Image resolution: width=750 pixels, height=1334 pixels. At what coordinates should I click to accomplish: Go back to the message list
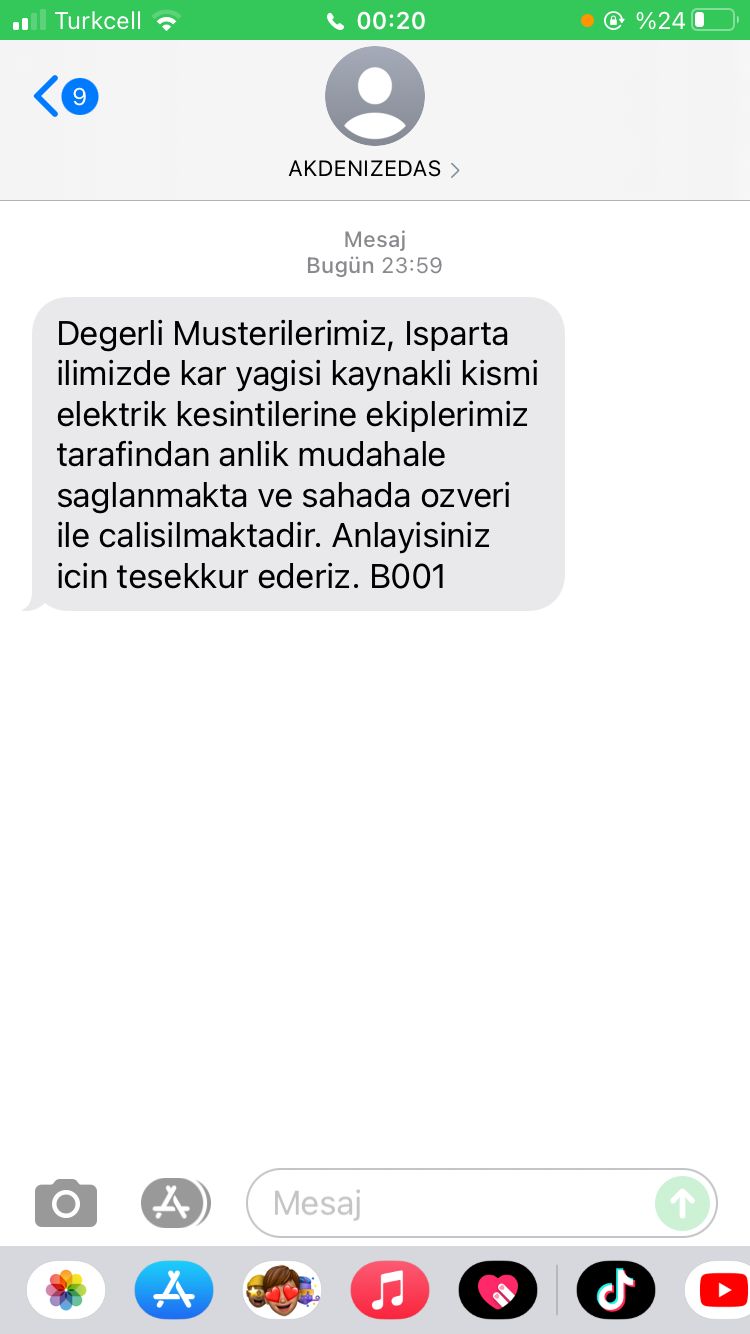click(64, 97)
